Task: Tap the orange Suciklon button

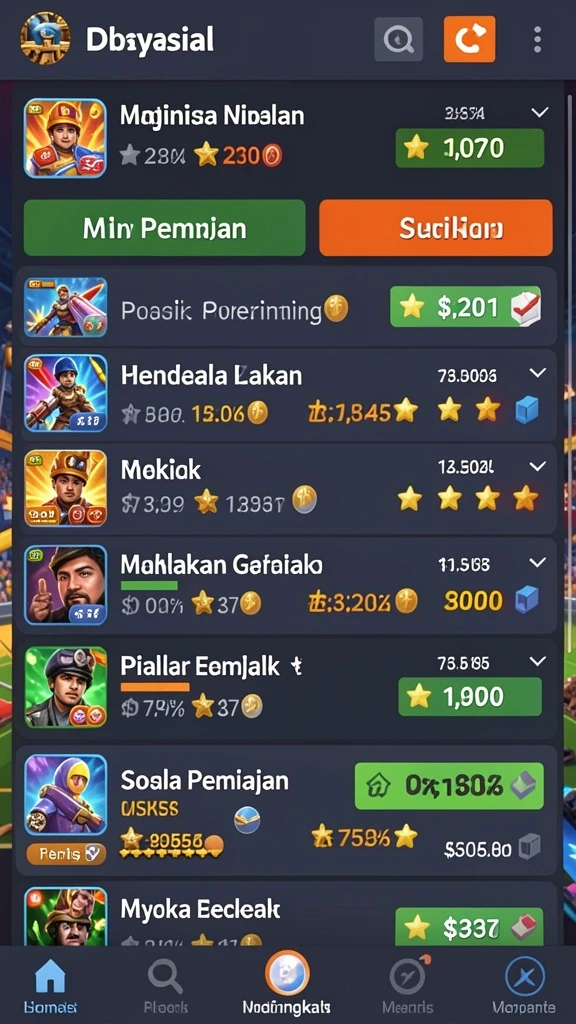Action: 436,228
